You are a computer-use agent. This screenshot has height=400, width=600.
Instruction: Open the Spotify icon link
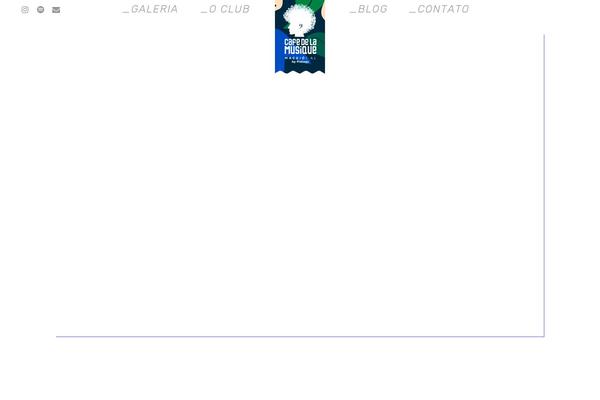41,10
